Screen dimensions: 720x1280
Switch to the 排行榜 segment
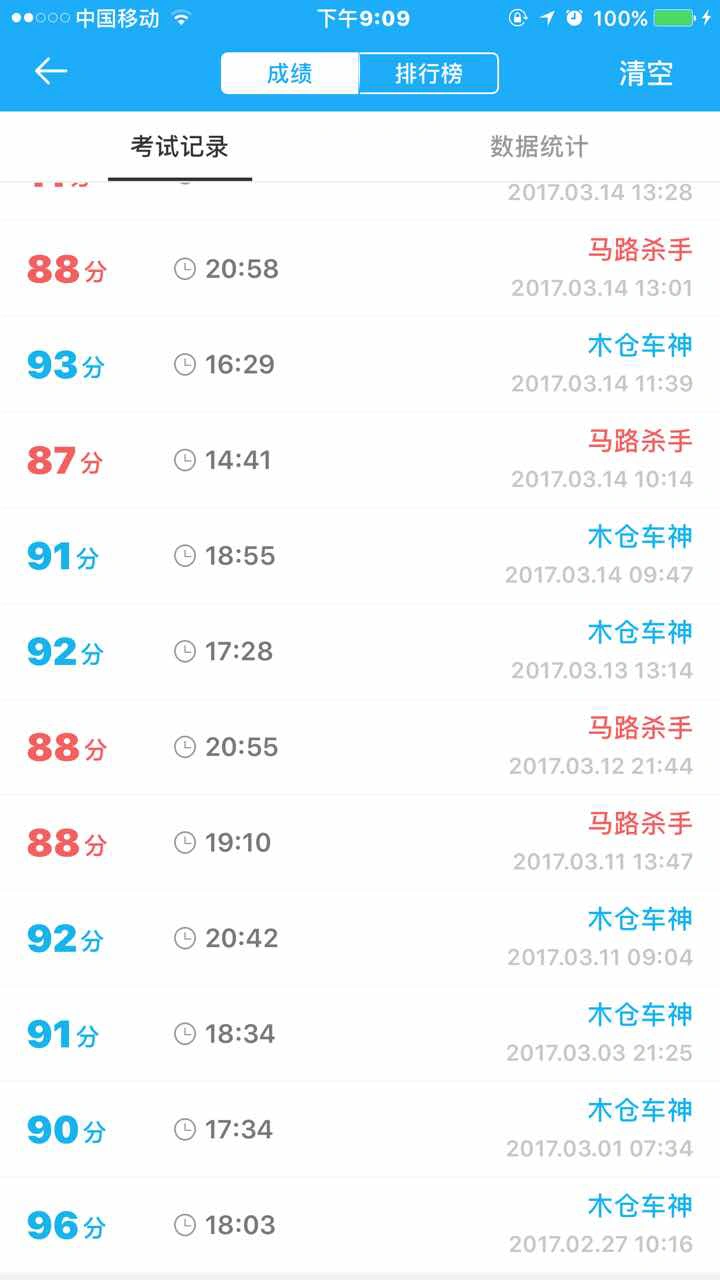point(428,73)
